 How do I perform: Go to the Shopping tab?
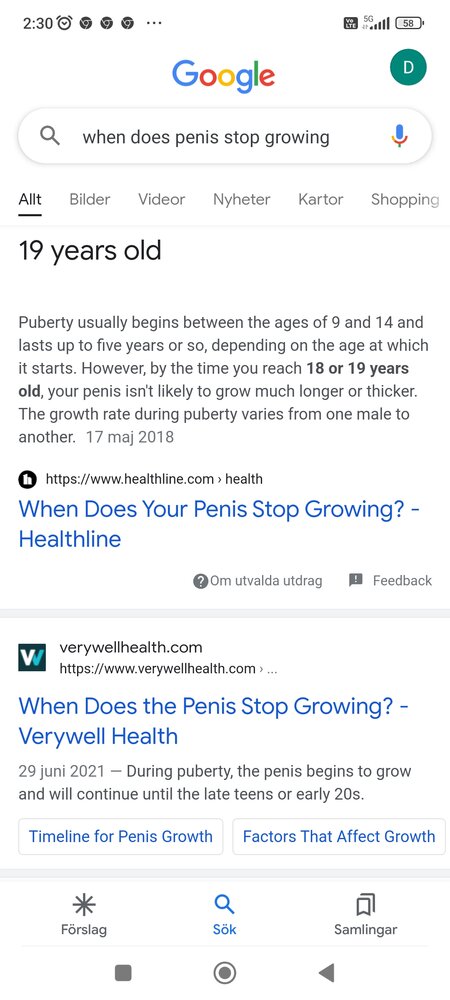point(405,199)
